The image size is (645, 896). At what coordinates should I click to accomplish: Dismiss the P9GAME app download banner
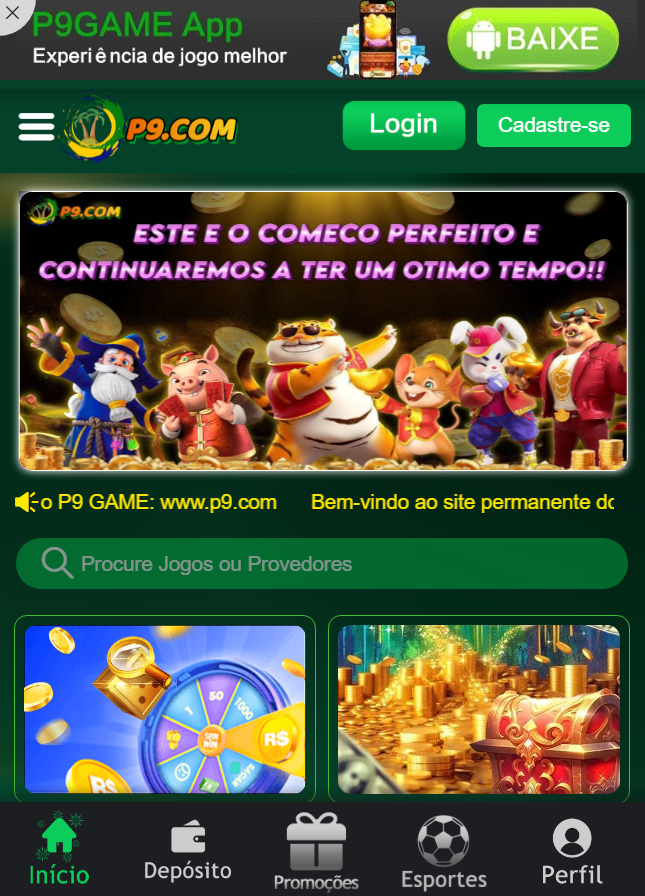(13, 12)
